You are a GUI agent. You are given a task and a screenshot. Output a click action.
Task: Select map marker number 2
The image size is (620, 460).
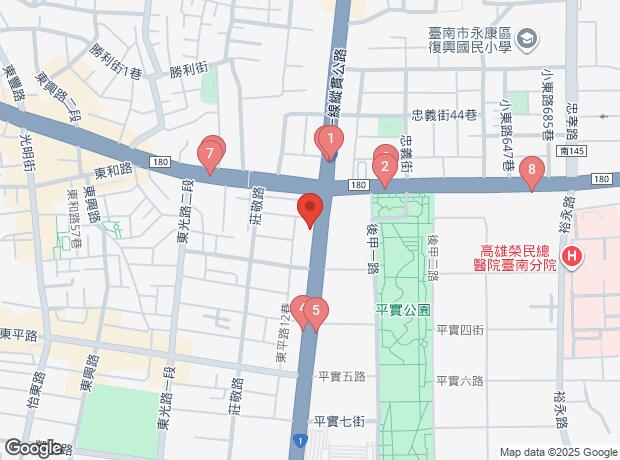click(384, 167)
